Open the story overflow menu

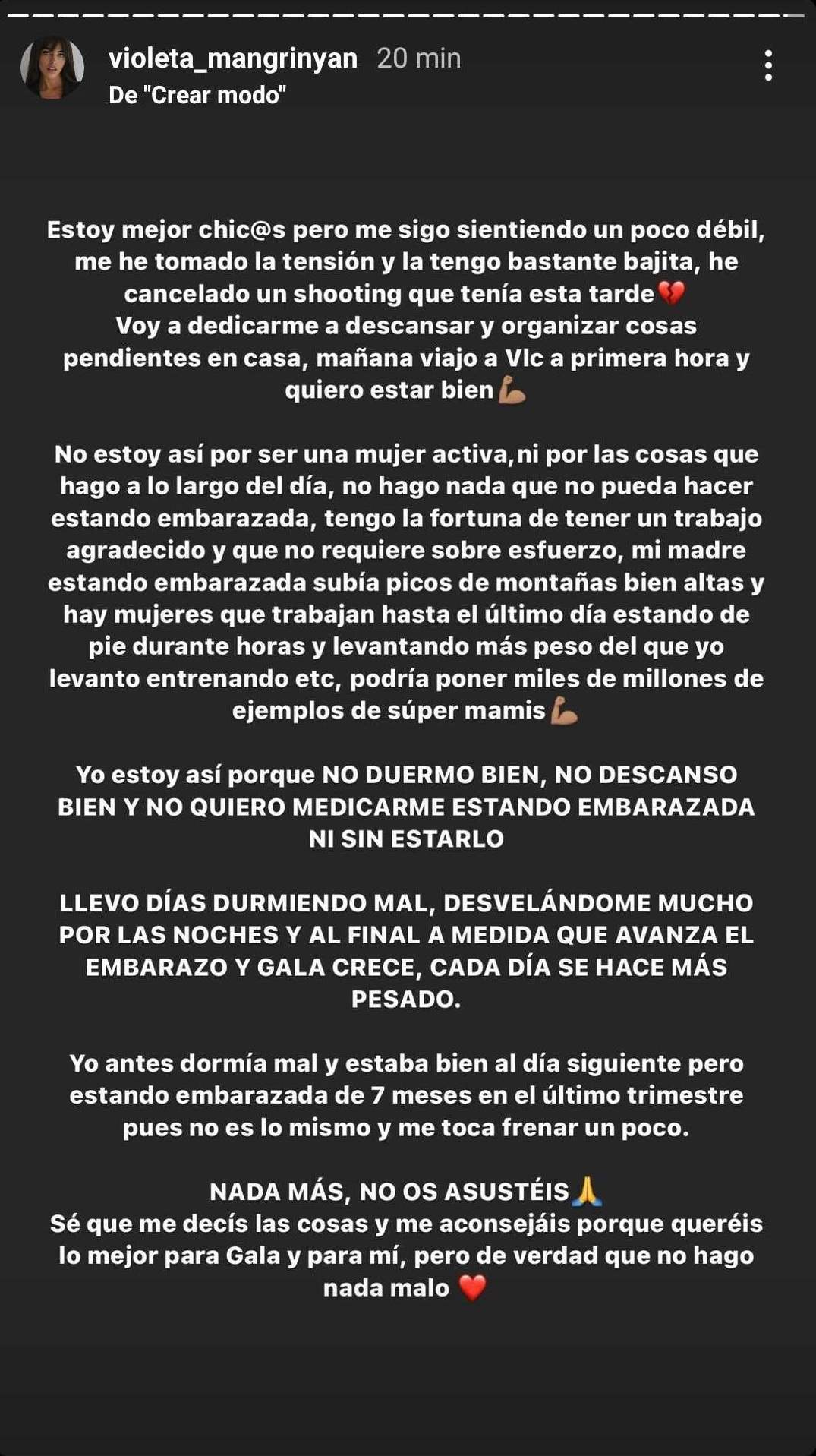[768, 66]
